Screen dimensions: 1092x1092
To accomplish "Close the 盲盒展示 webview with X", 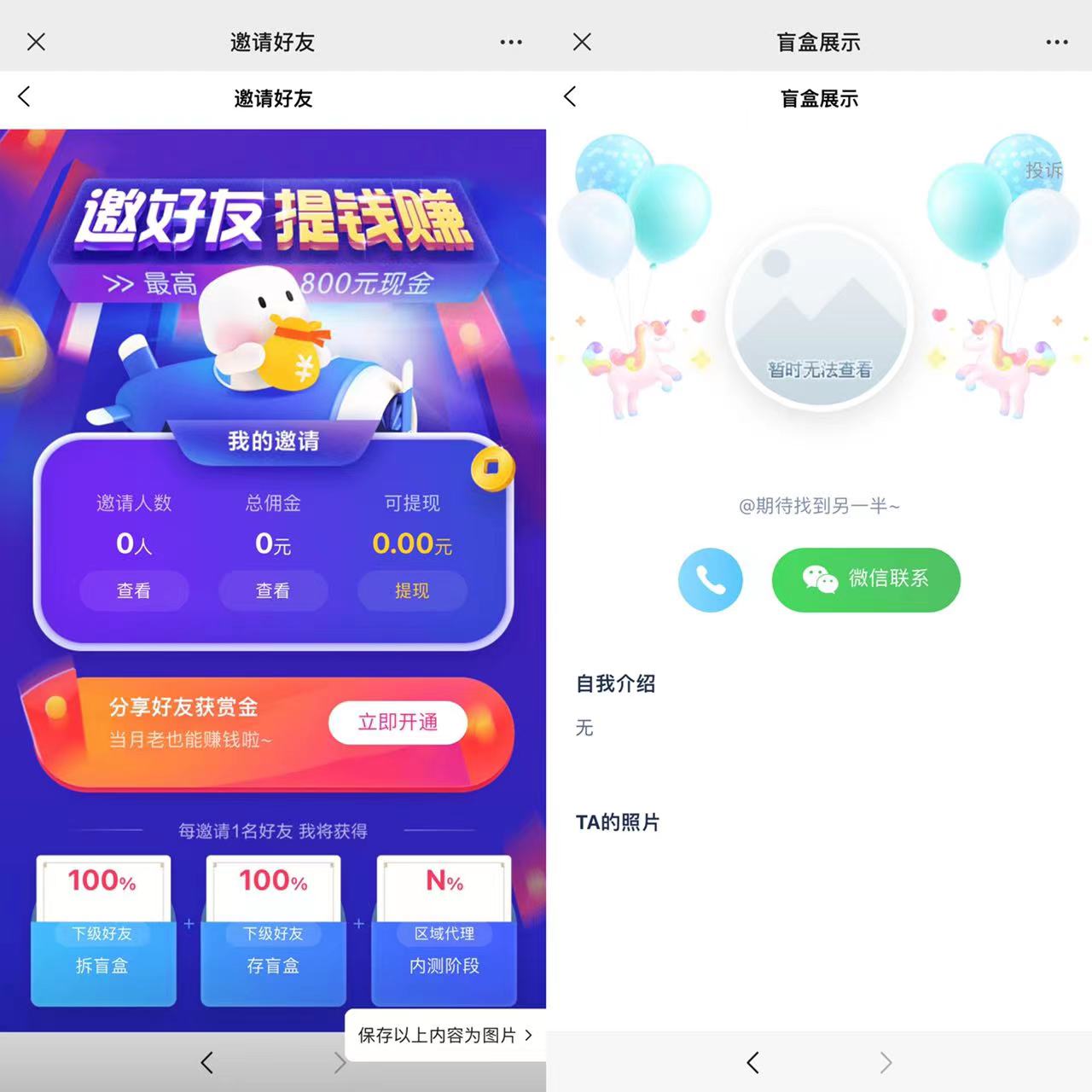I will [x=582, y=42].
